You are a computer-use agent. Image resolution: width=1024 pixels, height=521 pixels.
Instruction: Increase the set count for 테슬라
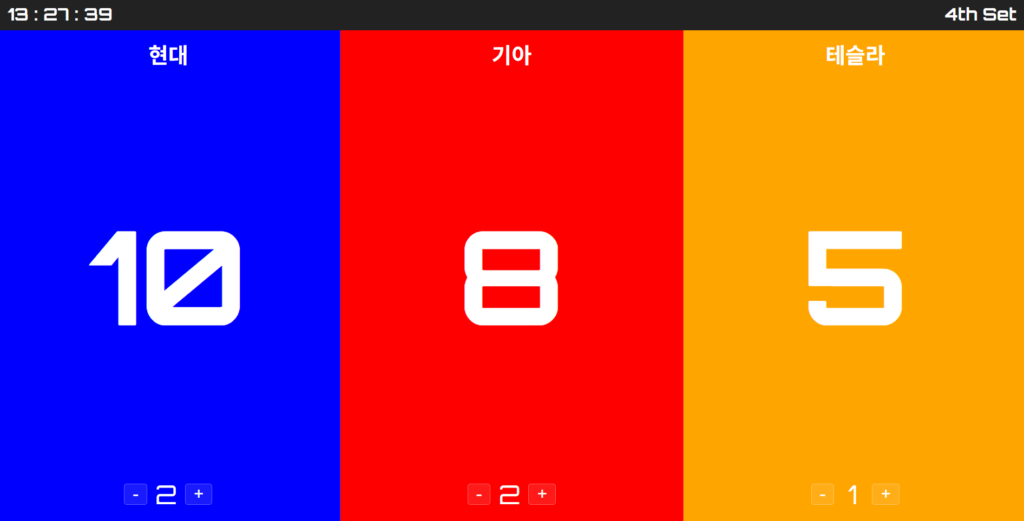coord(885,494)
